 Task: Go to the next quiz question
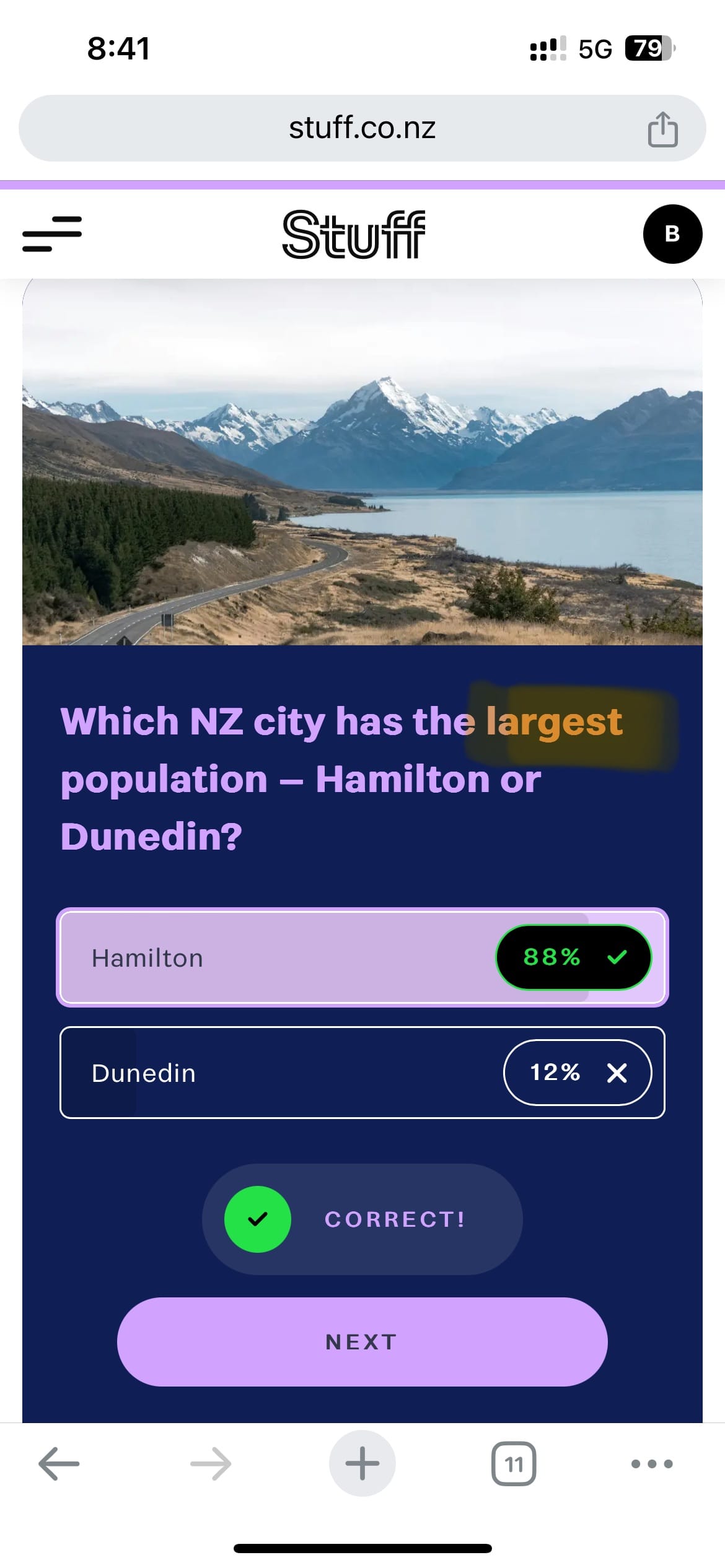pos(362,1341)
